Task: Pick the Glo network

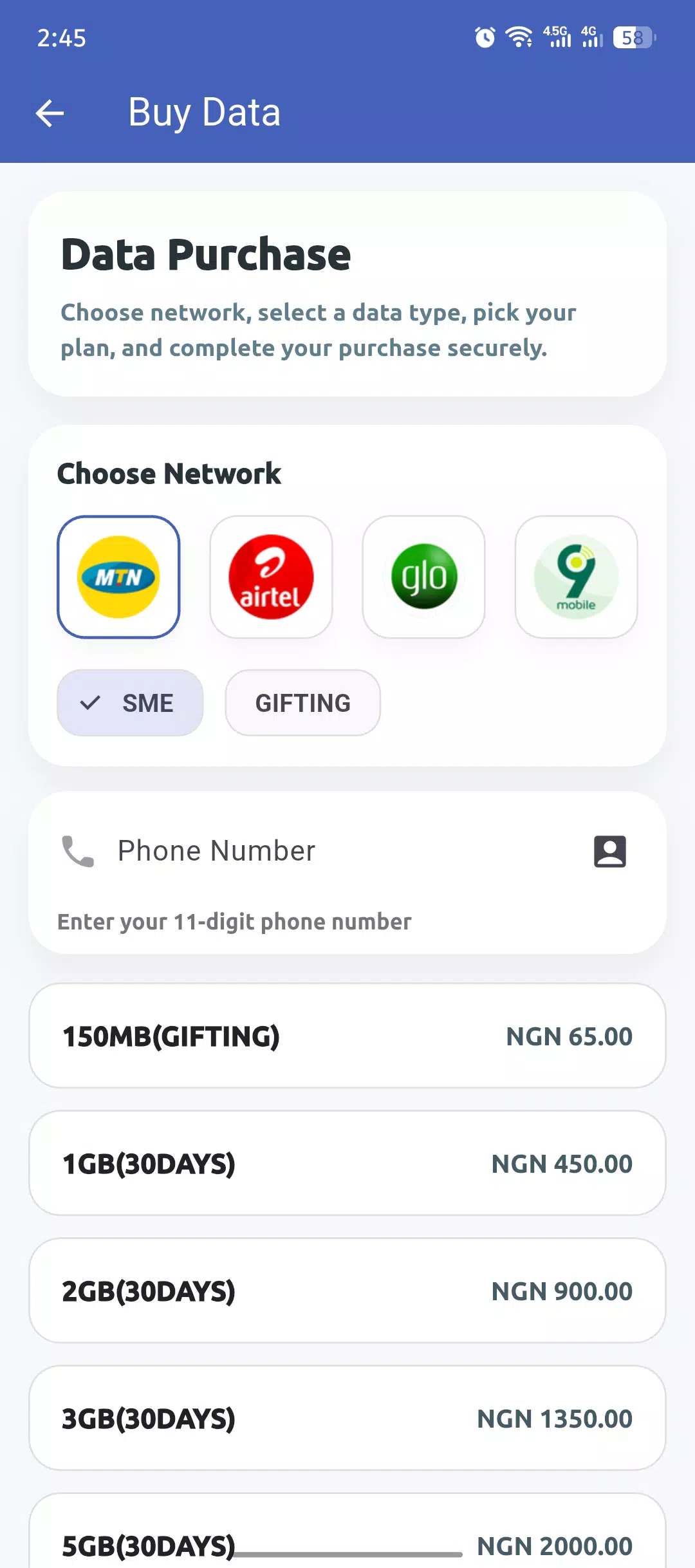Action: tap(423, 577)
